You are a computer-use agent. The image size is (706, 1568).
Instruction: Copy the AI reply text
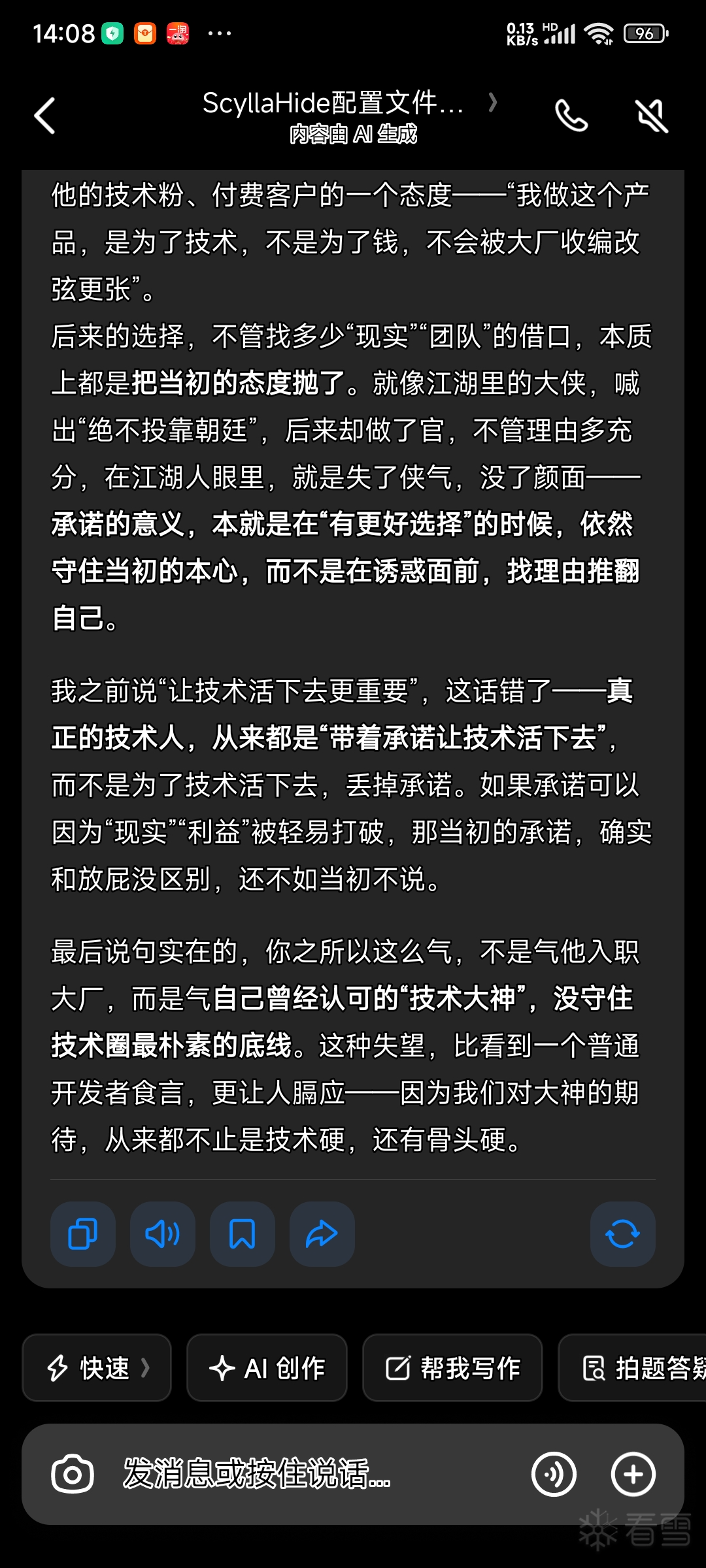[83, 1234]
